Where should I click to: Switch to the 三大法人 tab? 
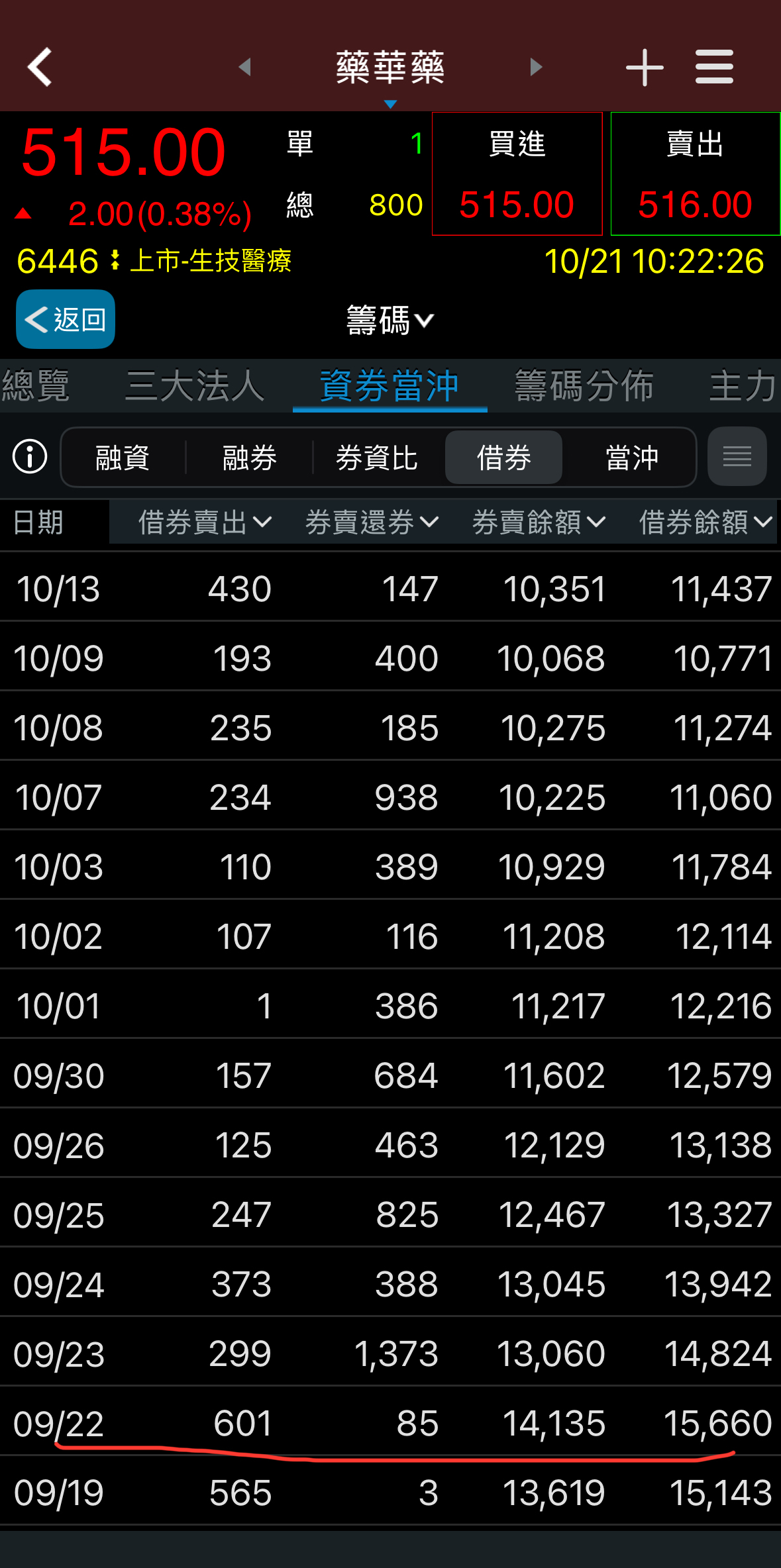click(x=194, y=386)
